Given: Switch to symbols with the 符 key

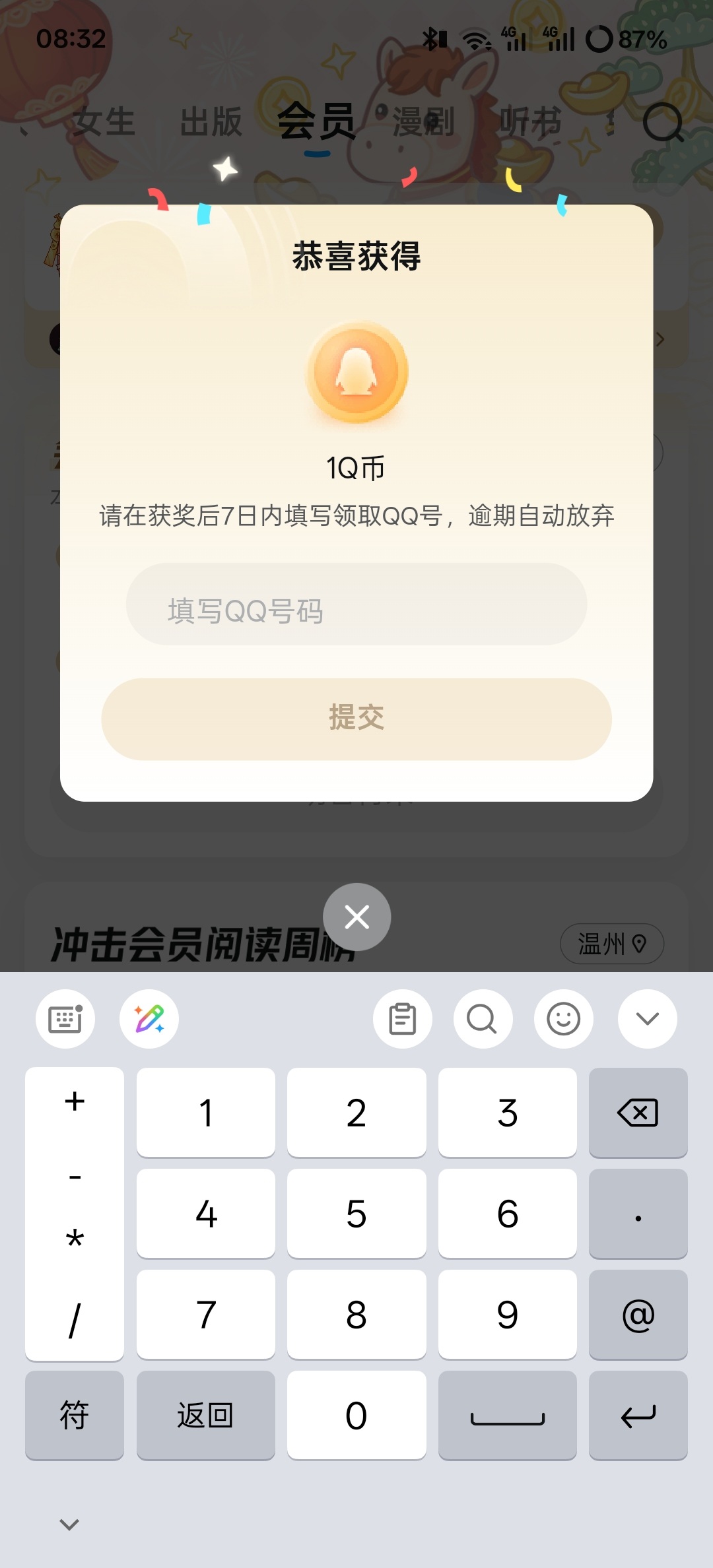Looking at the screenshot, I should pos(75,1416).
